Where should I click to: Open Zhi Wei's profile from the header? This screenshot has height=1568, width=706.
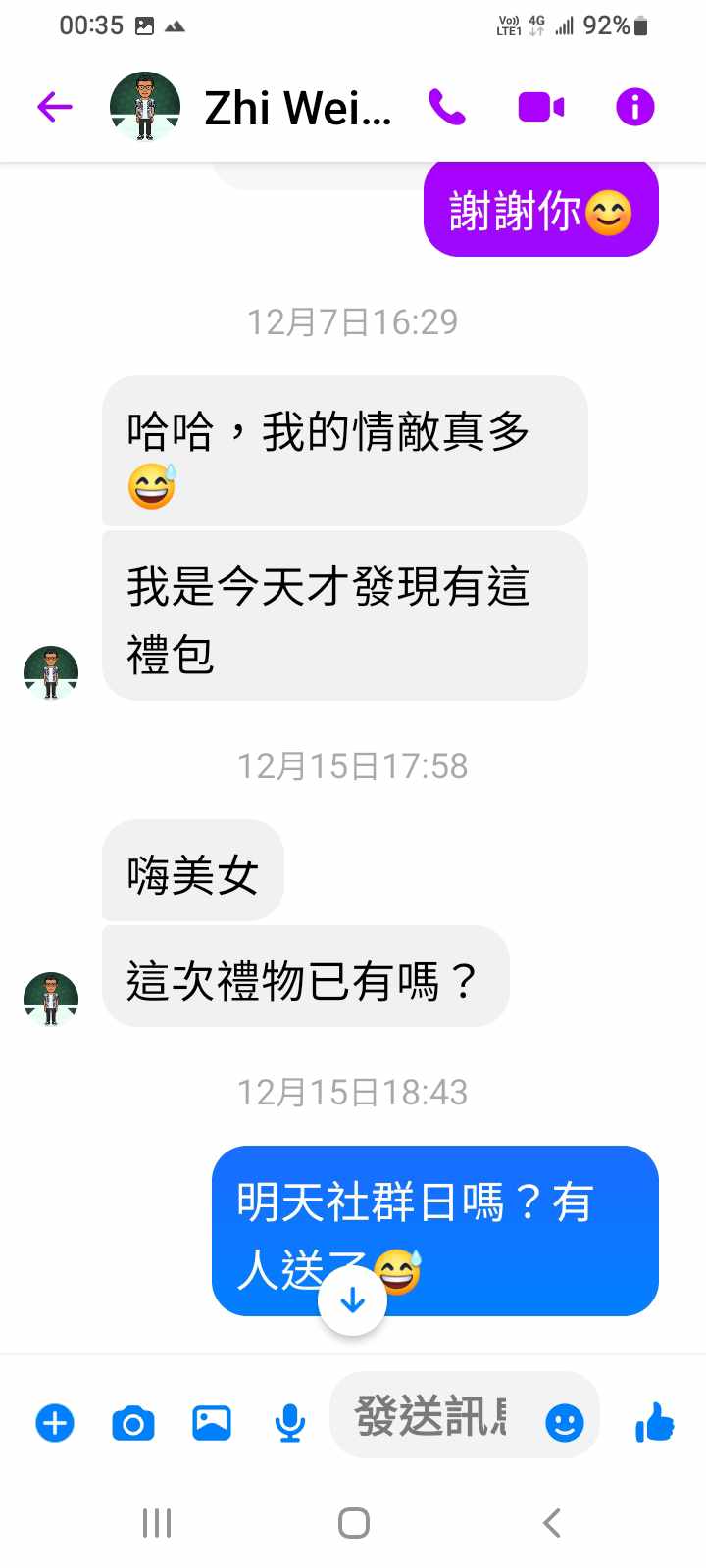pos(145,107)
